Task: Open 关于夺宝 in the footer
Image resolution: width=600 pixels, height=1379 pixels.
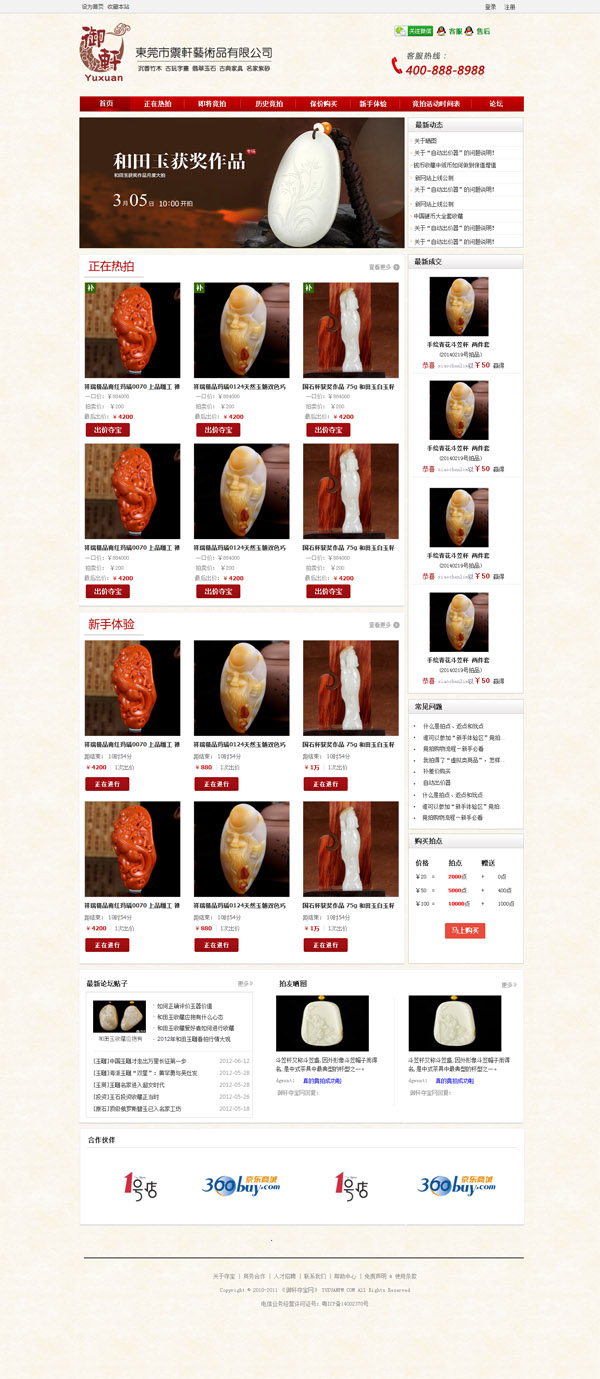Action: (x=224, y=1276)
